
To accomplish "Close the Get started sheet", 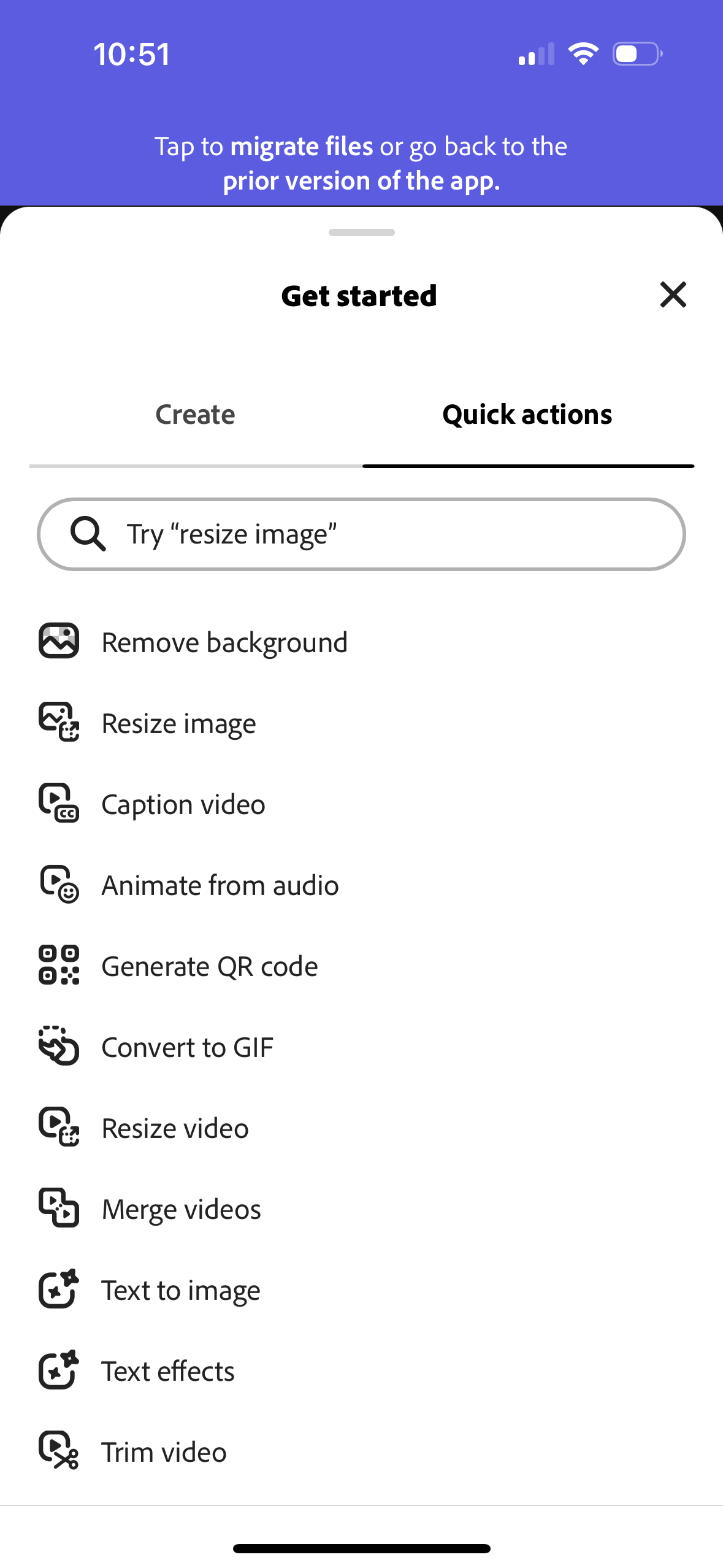I will pos(673,295).
